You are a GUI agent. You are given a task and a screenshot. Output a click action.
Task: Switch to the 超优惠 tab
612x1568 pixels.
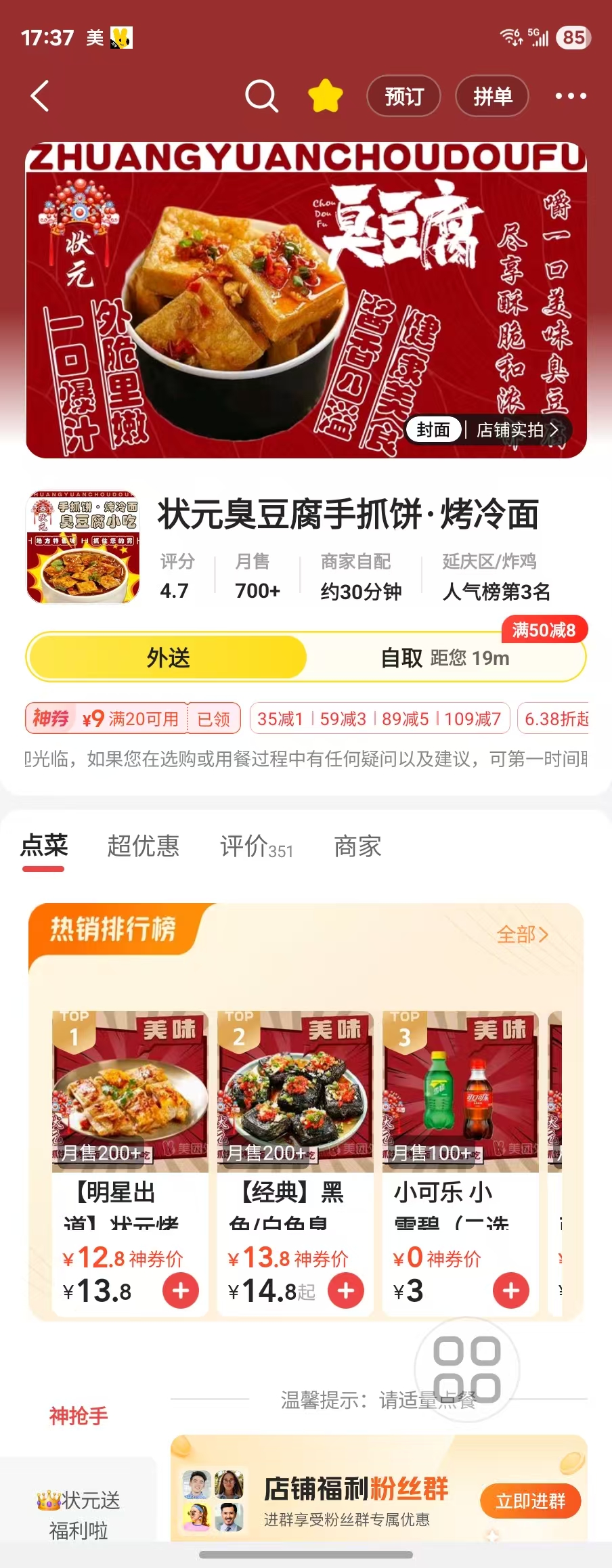pos(143,846)
